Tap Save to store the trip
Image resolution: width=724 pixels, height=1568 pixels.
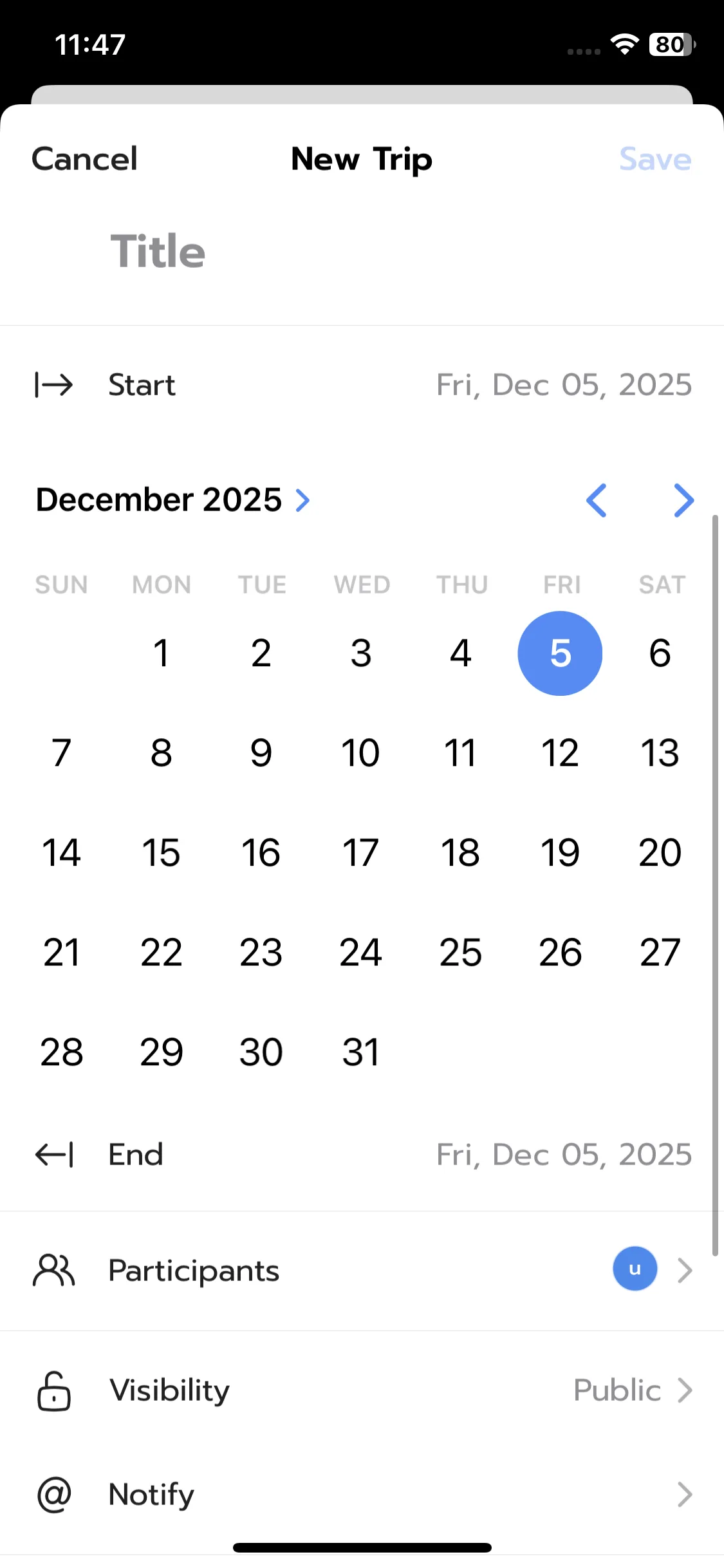(x=654, y=159)
